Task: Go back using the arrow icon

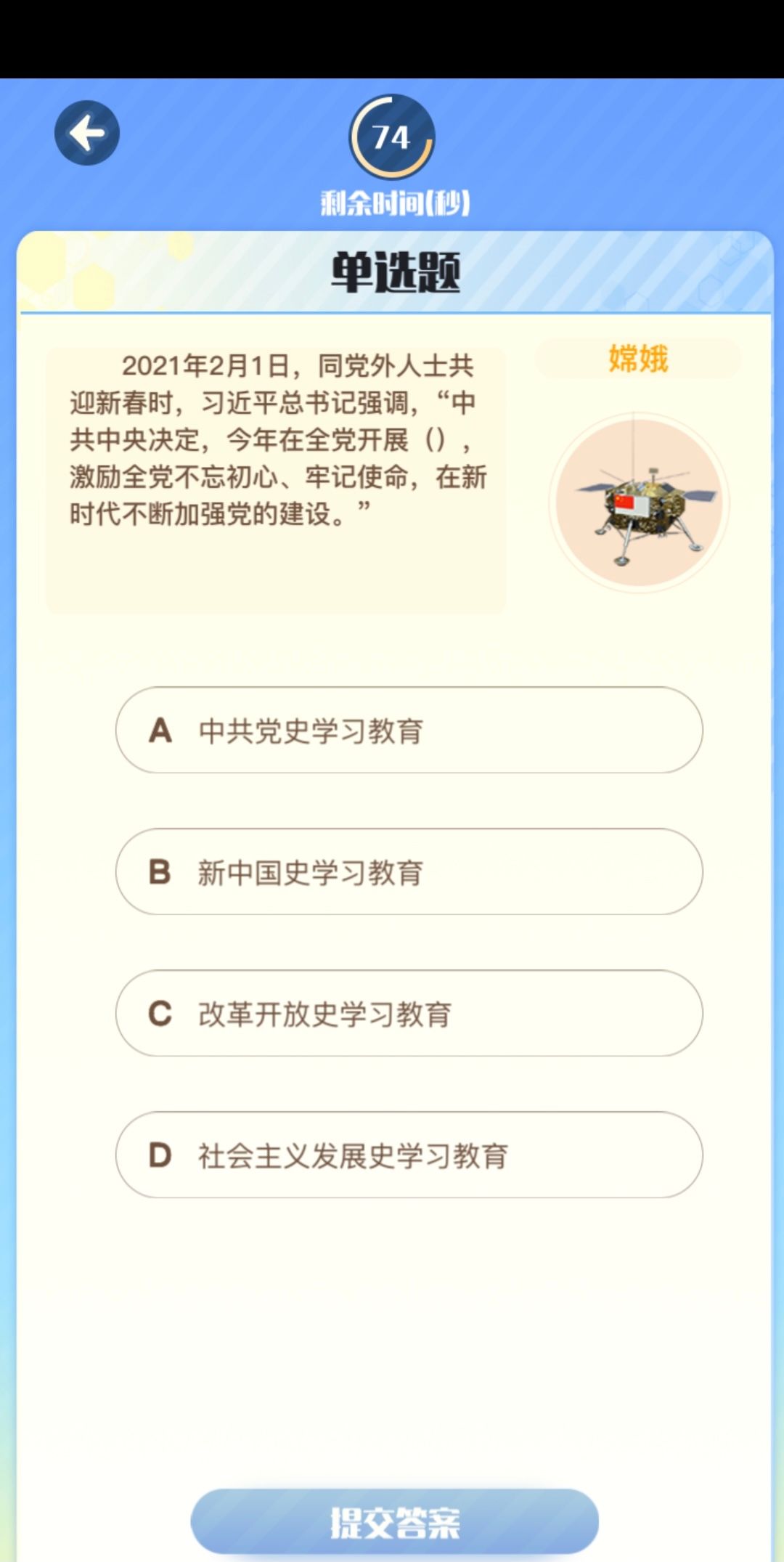Action: click(x=87, y=133)
